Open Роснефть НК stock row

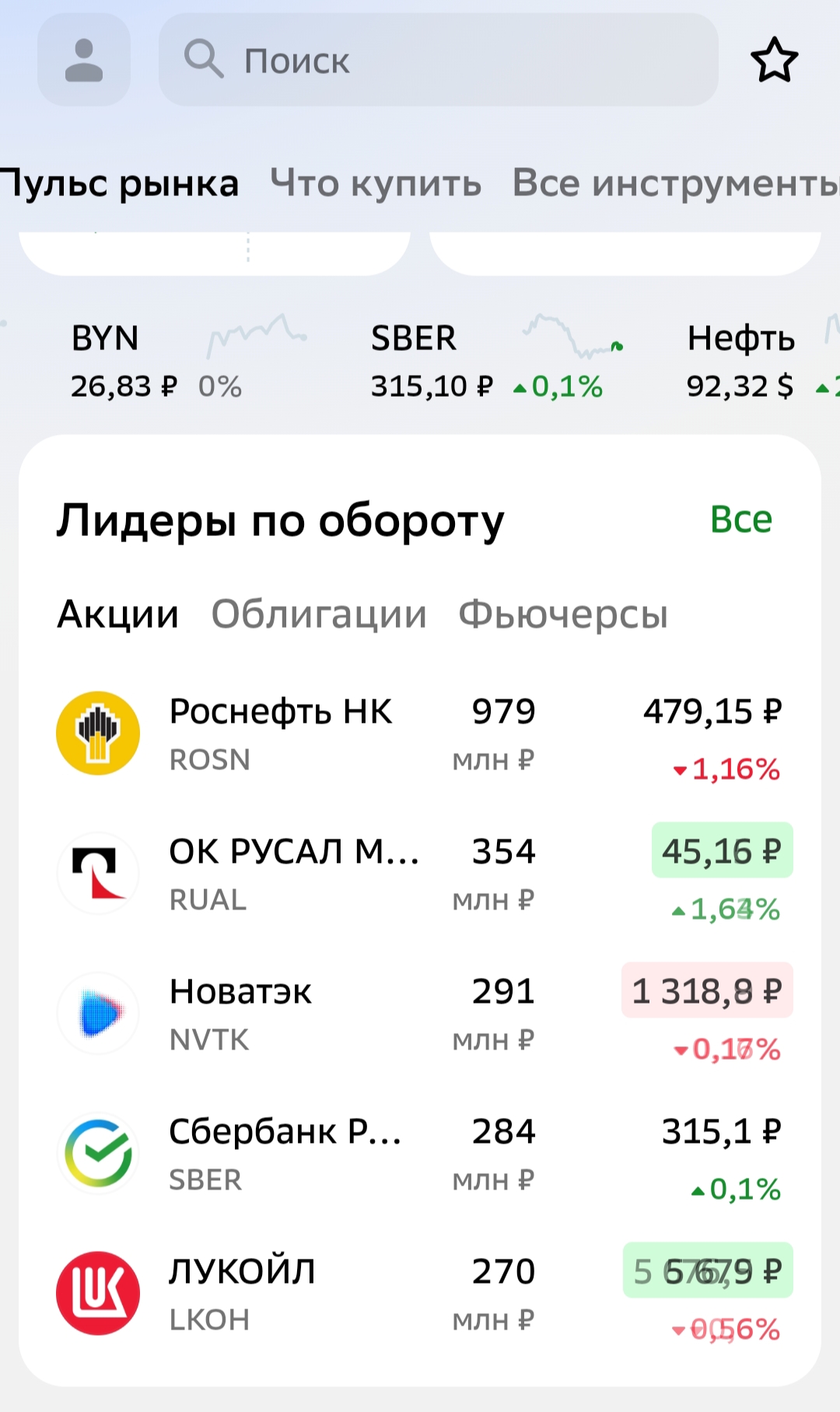420,734
